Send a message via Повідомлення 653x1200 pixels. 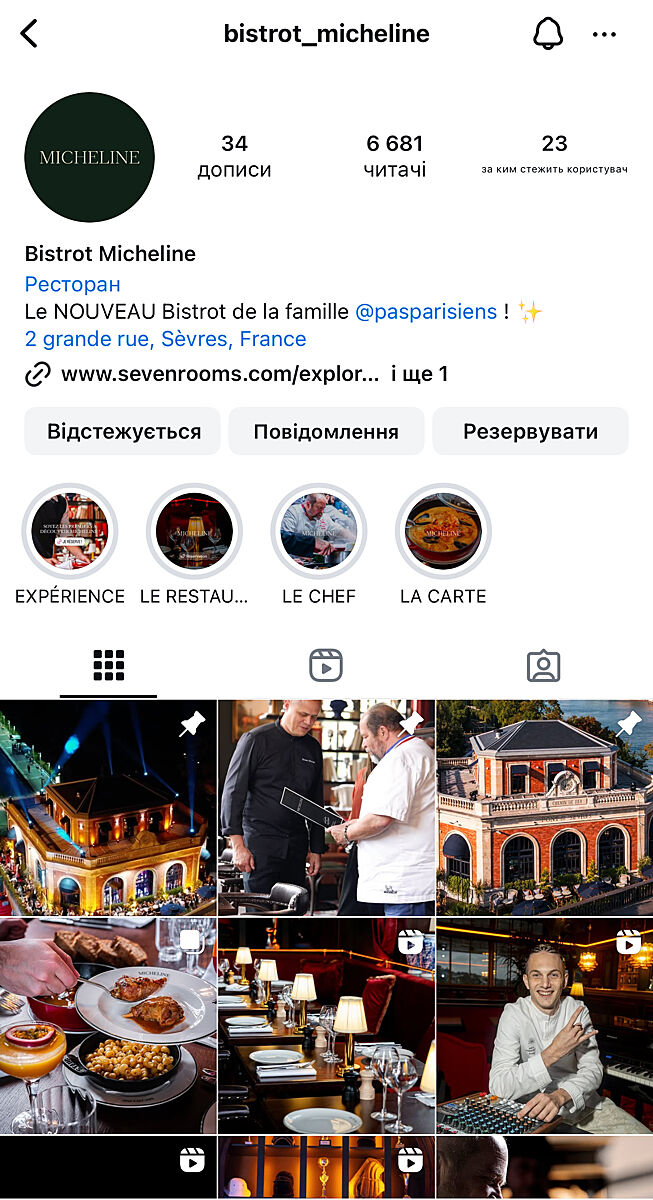[326, 431]
